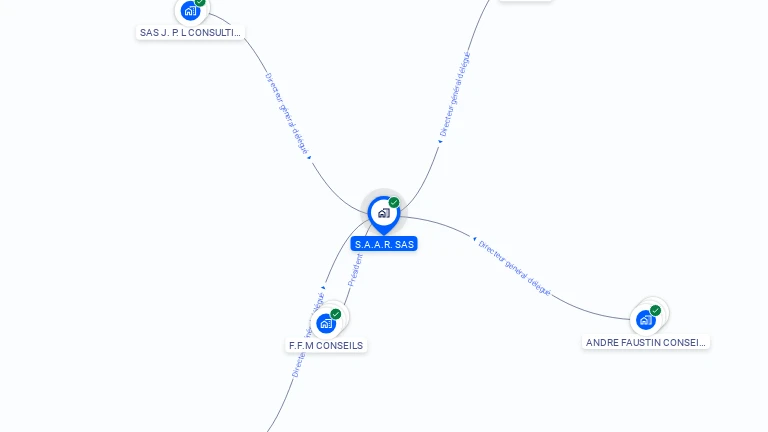
Task: Open the SAS J. P. L CONSULTI... node
Action: (190, 11)
